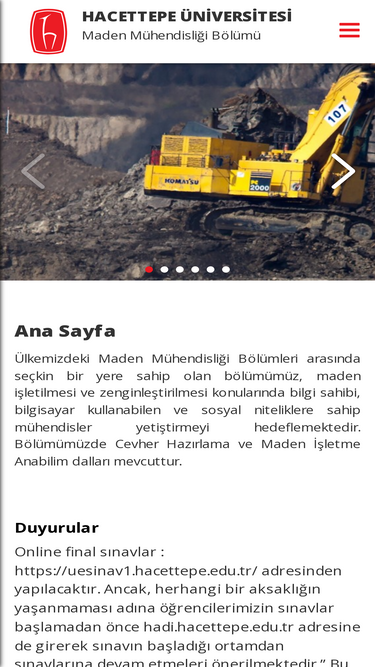This screenshot has width=375, height=667.
Task: Select the last slide indicator dot
Action: (x=226, y=269)
